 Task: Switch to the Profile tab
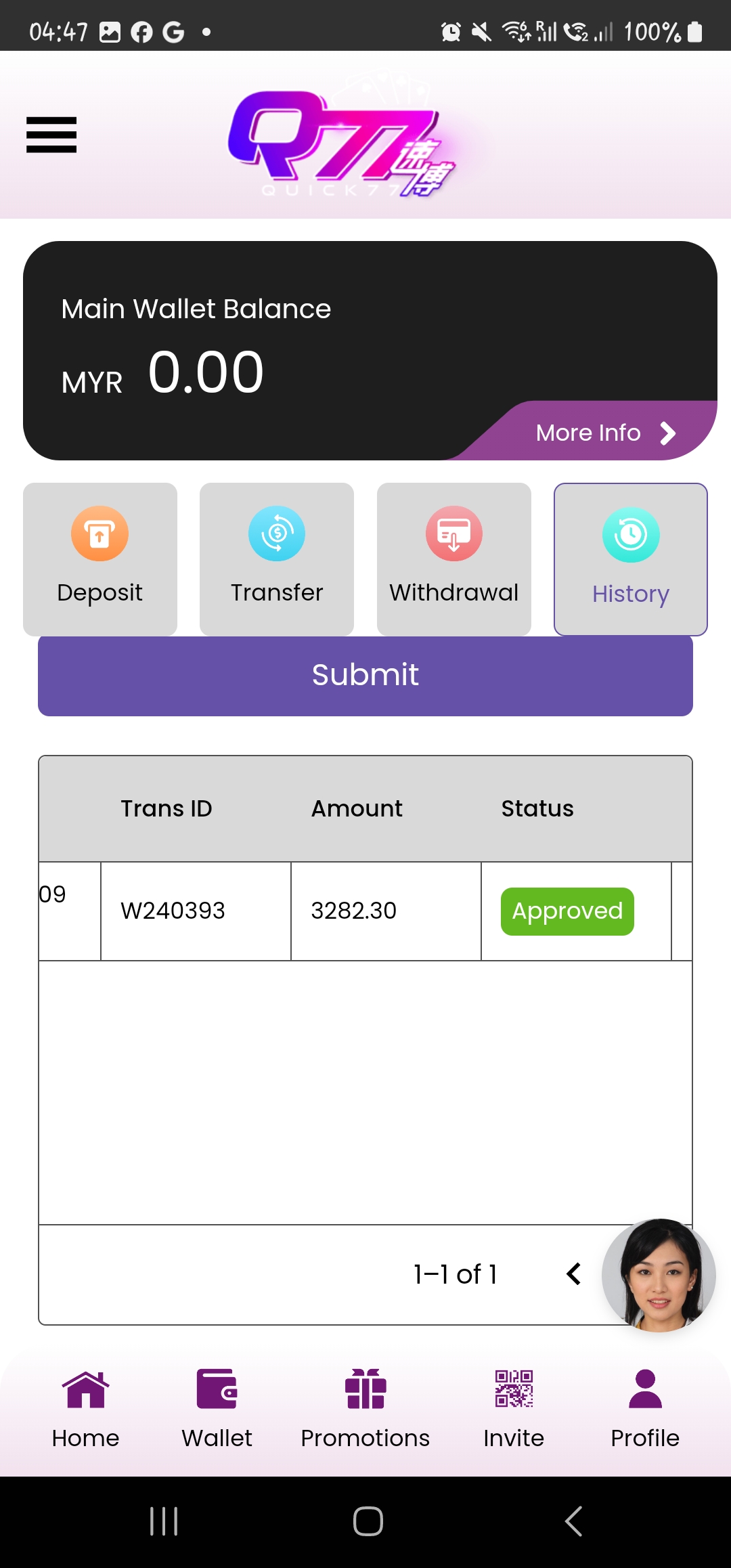click(x=645, y=1408)
